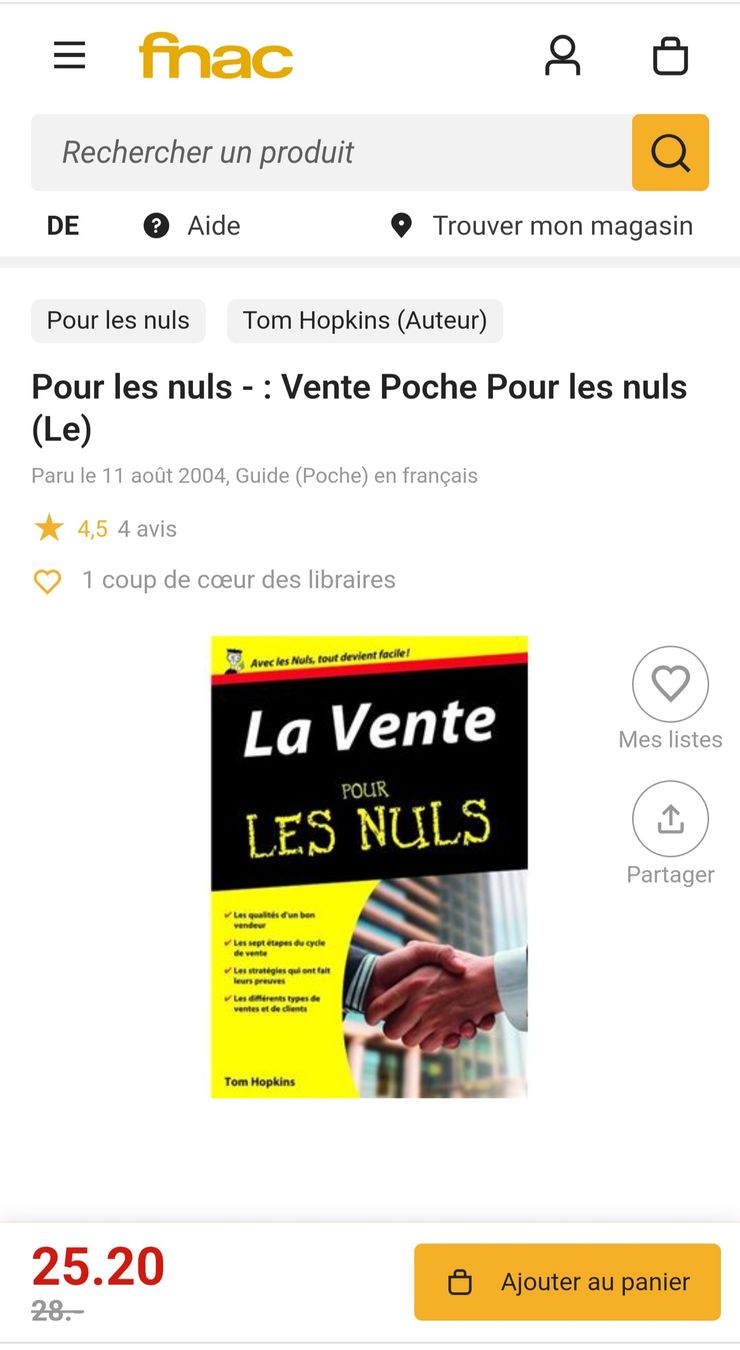Image resolution: width=740 pixels, height=1350 pixels.
Task: Save the book to Mes listes
Action: 670,682
